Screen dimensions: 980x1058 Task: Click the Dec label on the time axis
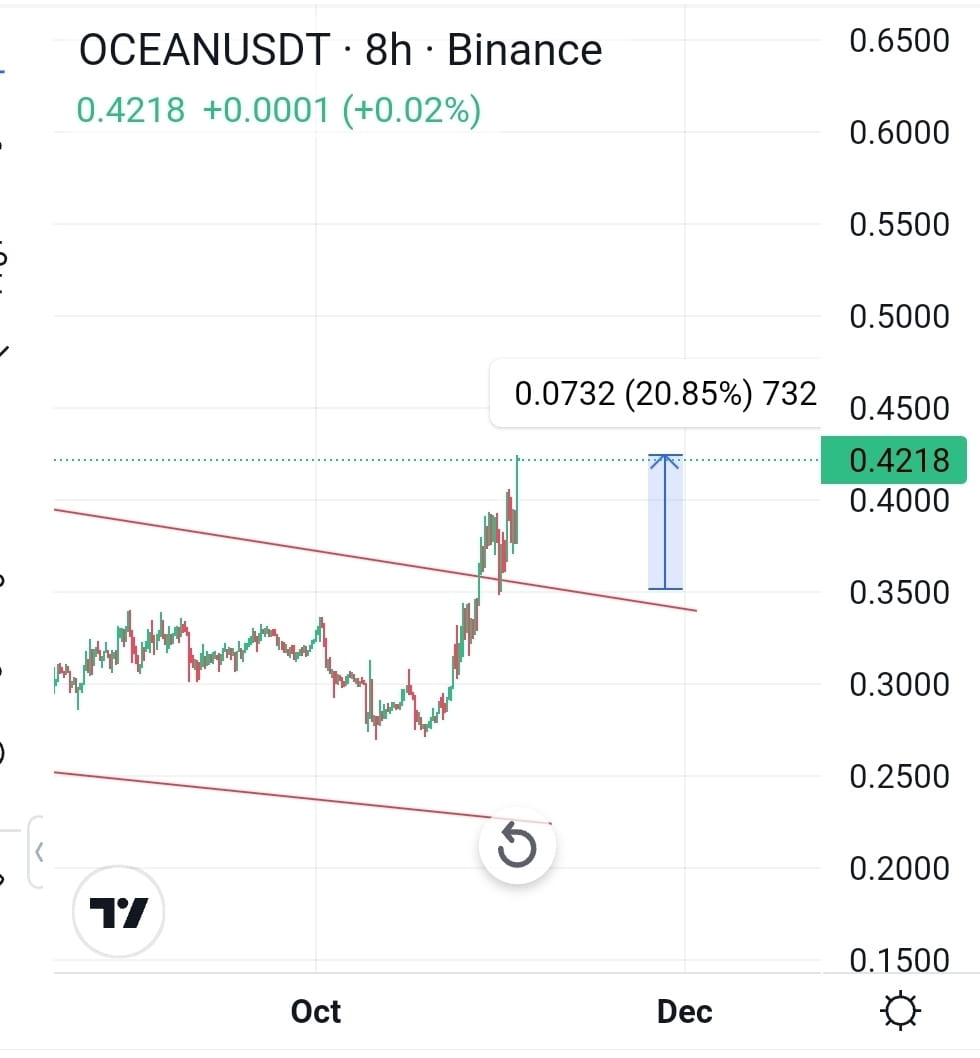(x=685, y=1011)
